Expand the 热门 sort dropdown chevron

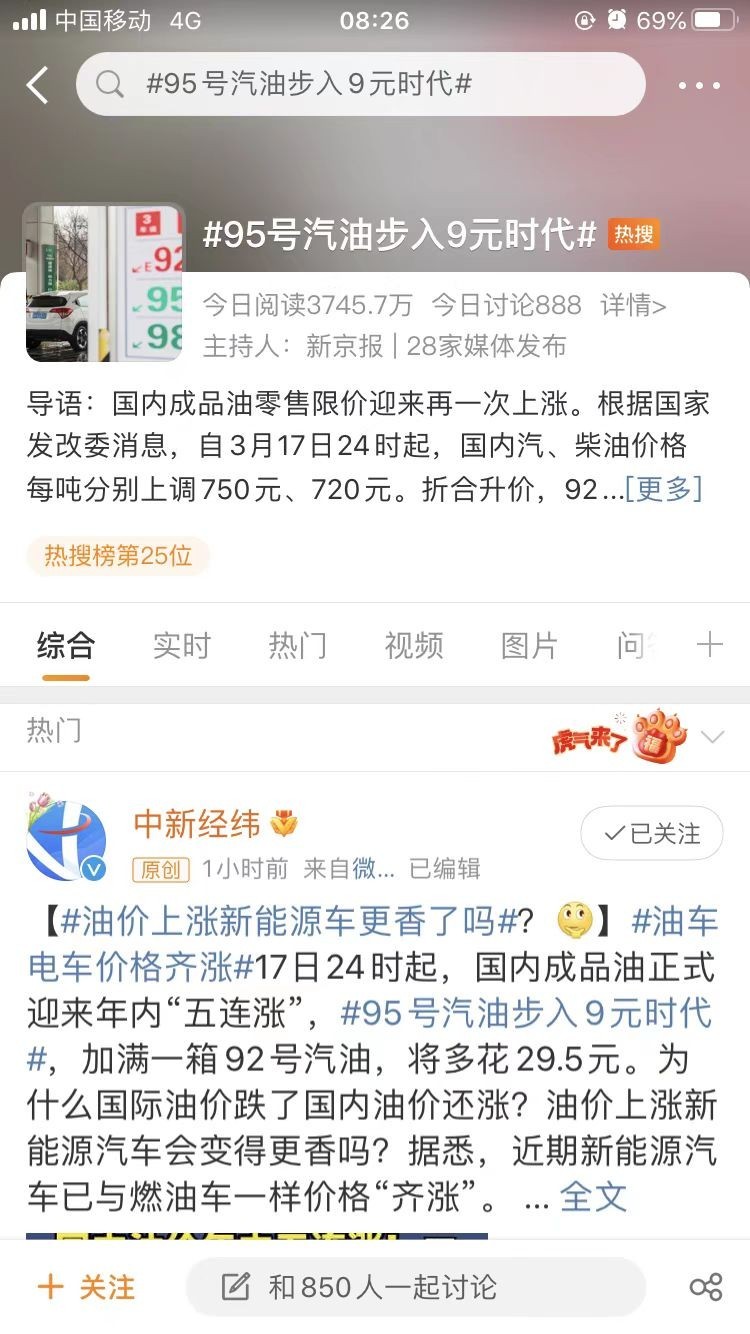[712, 738]
